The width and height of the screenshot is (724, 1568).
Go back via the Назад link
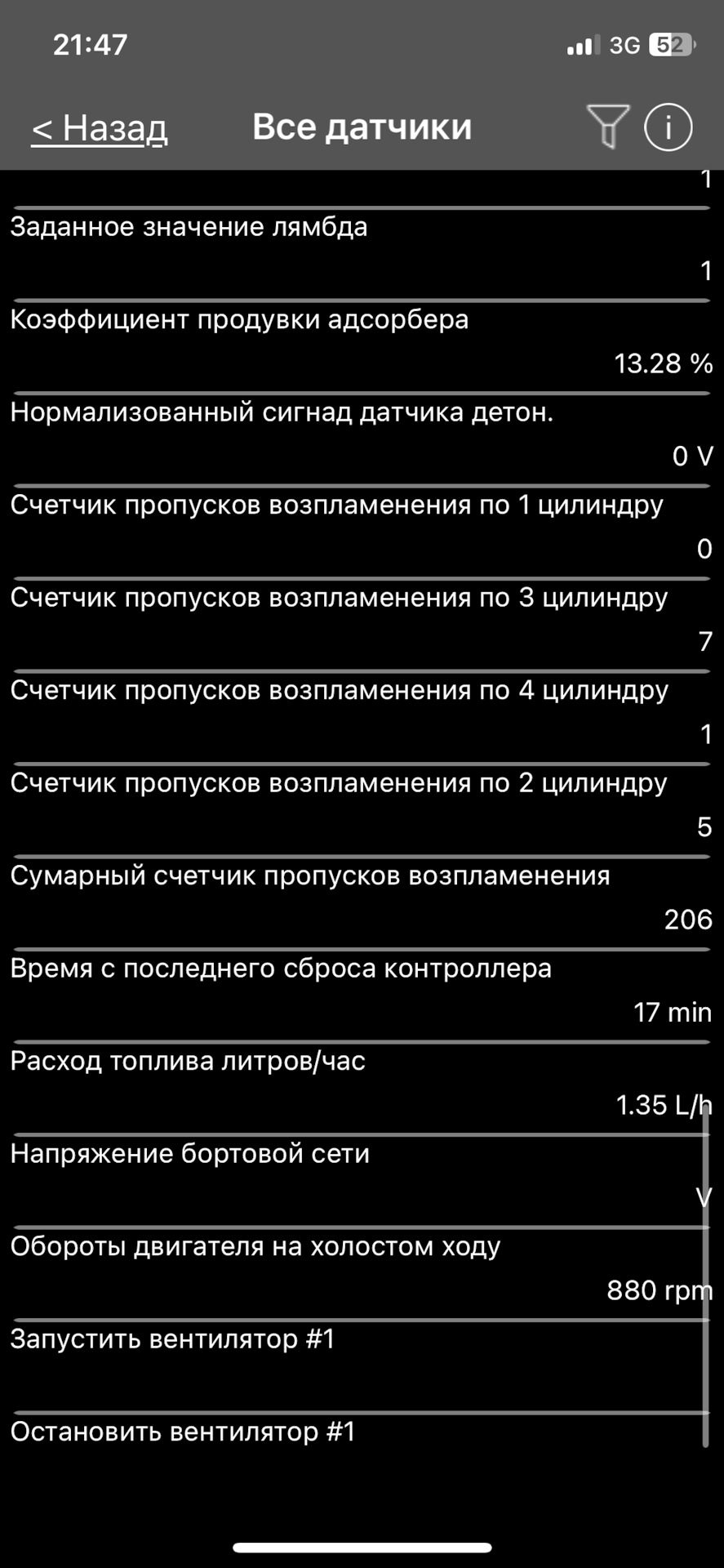100,128
